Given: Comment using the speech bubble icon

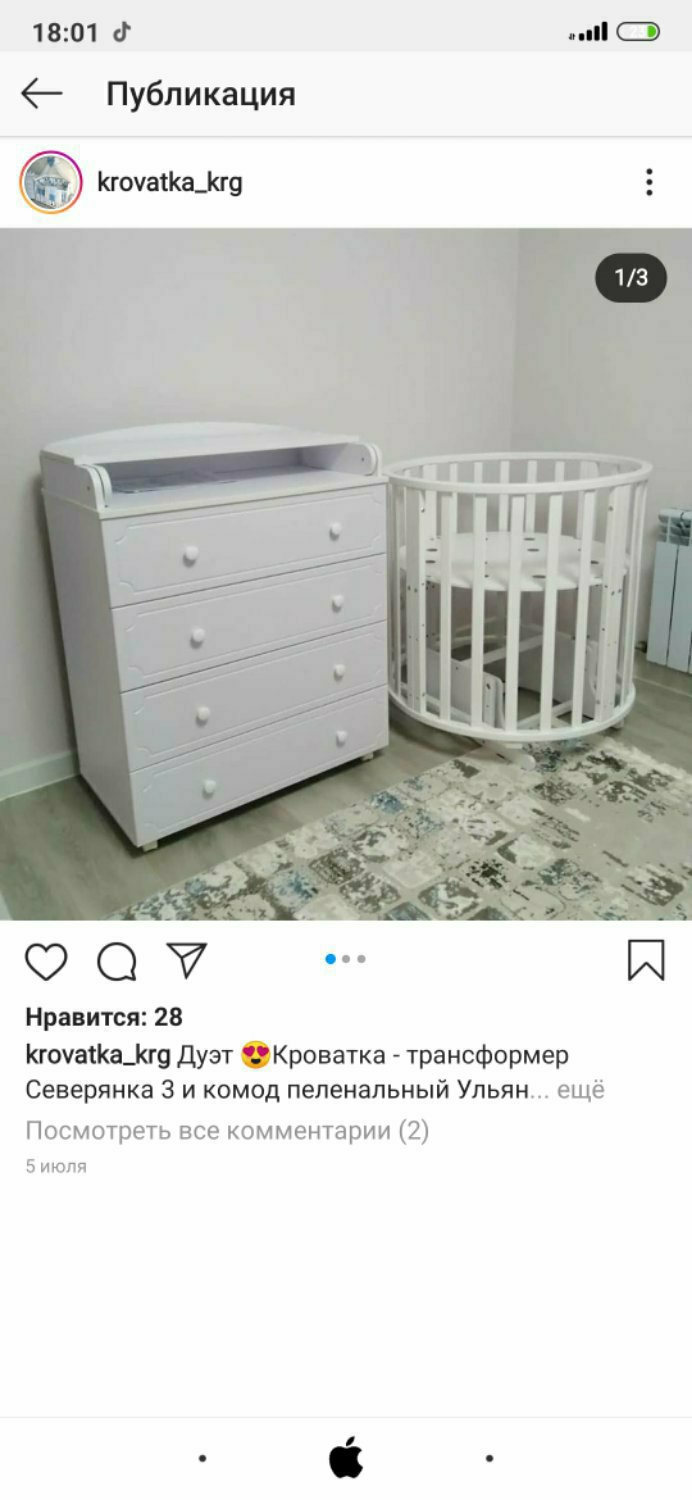Looking at the screenshot, I should click(x=117, y=961).
